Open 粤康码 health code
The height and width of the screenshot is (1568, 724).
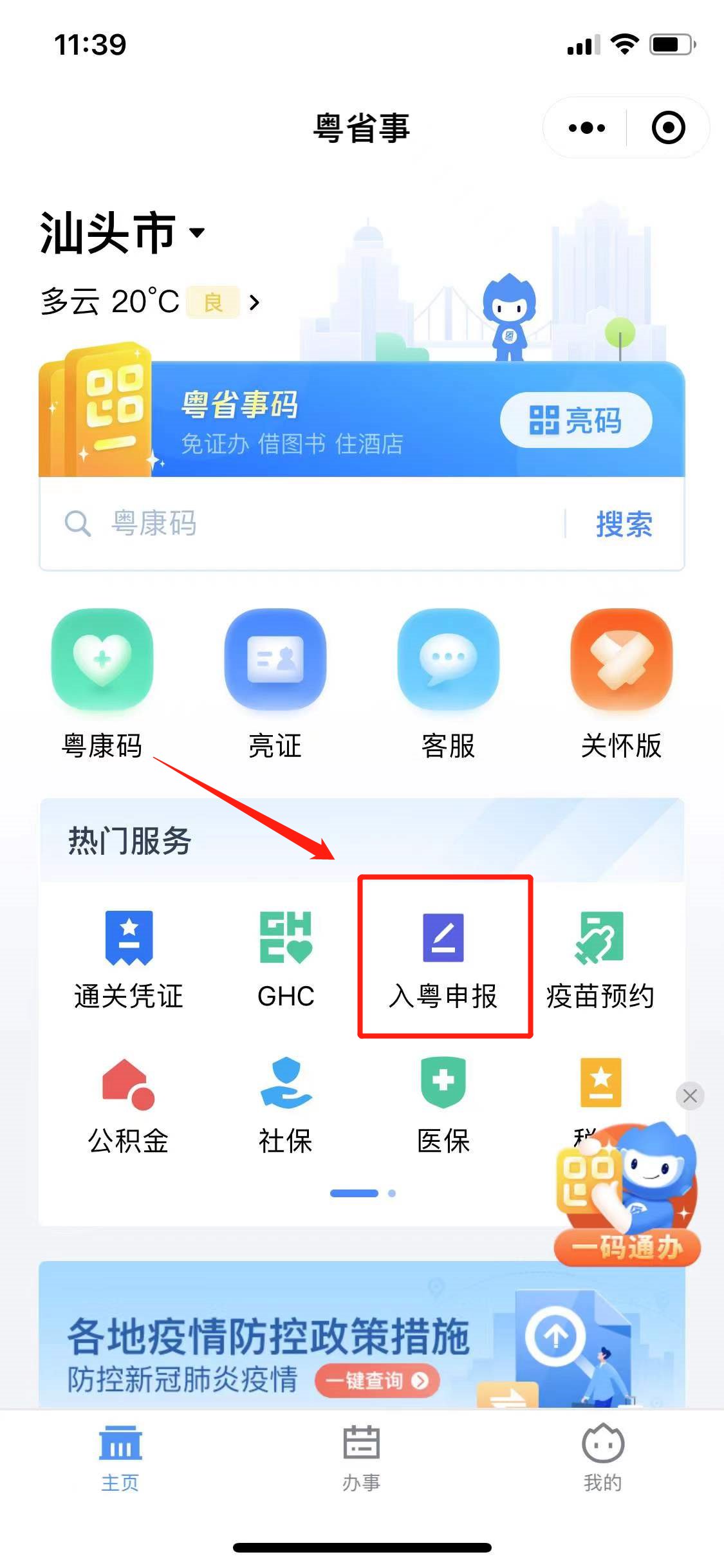[102, 684]
